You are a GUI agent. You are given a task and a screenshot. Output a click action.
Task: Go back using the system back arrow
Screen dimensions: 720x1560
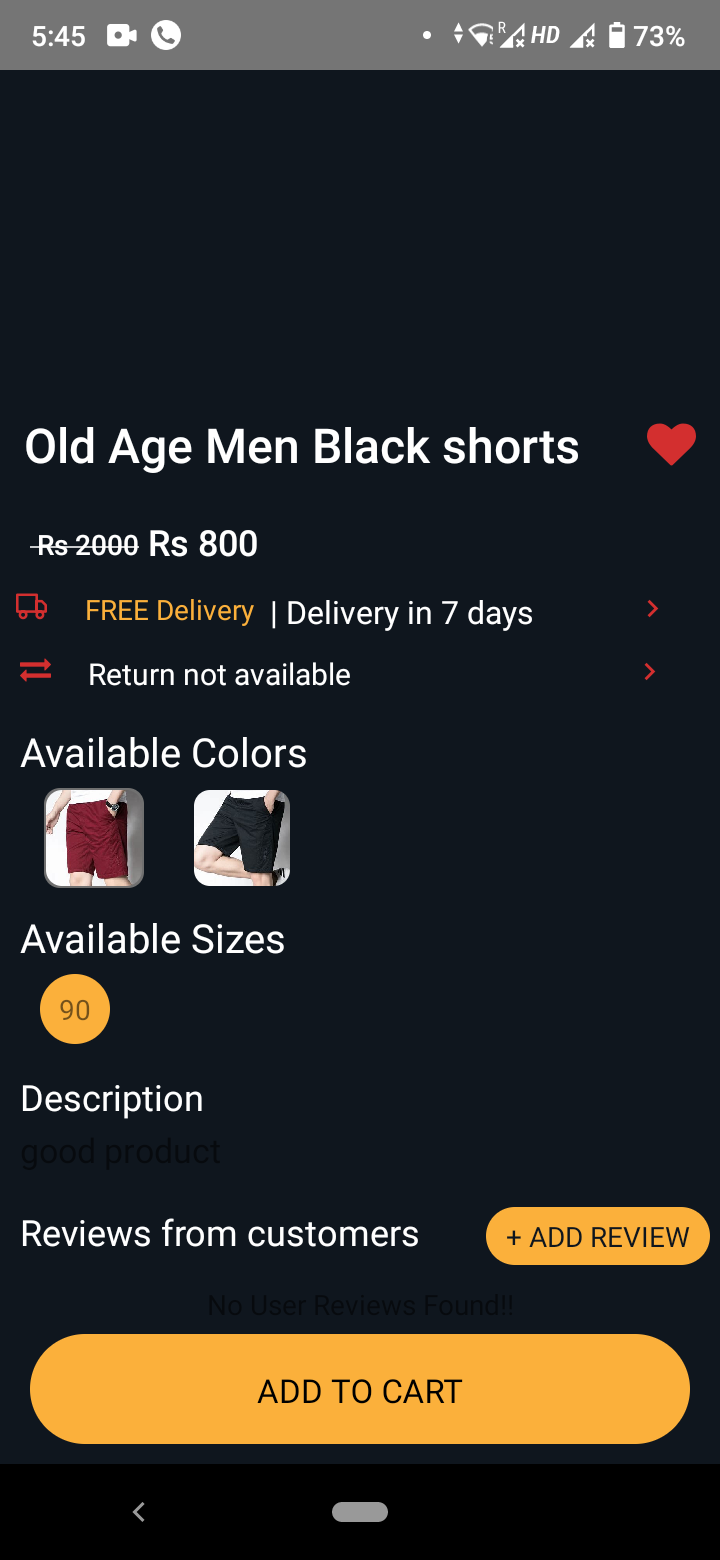coord(139,1512)
